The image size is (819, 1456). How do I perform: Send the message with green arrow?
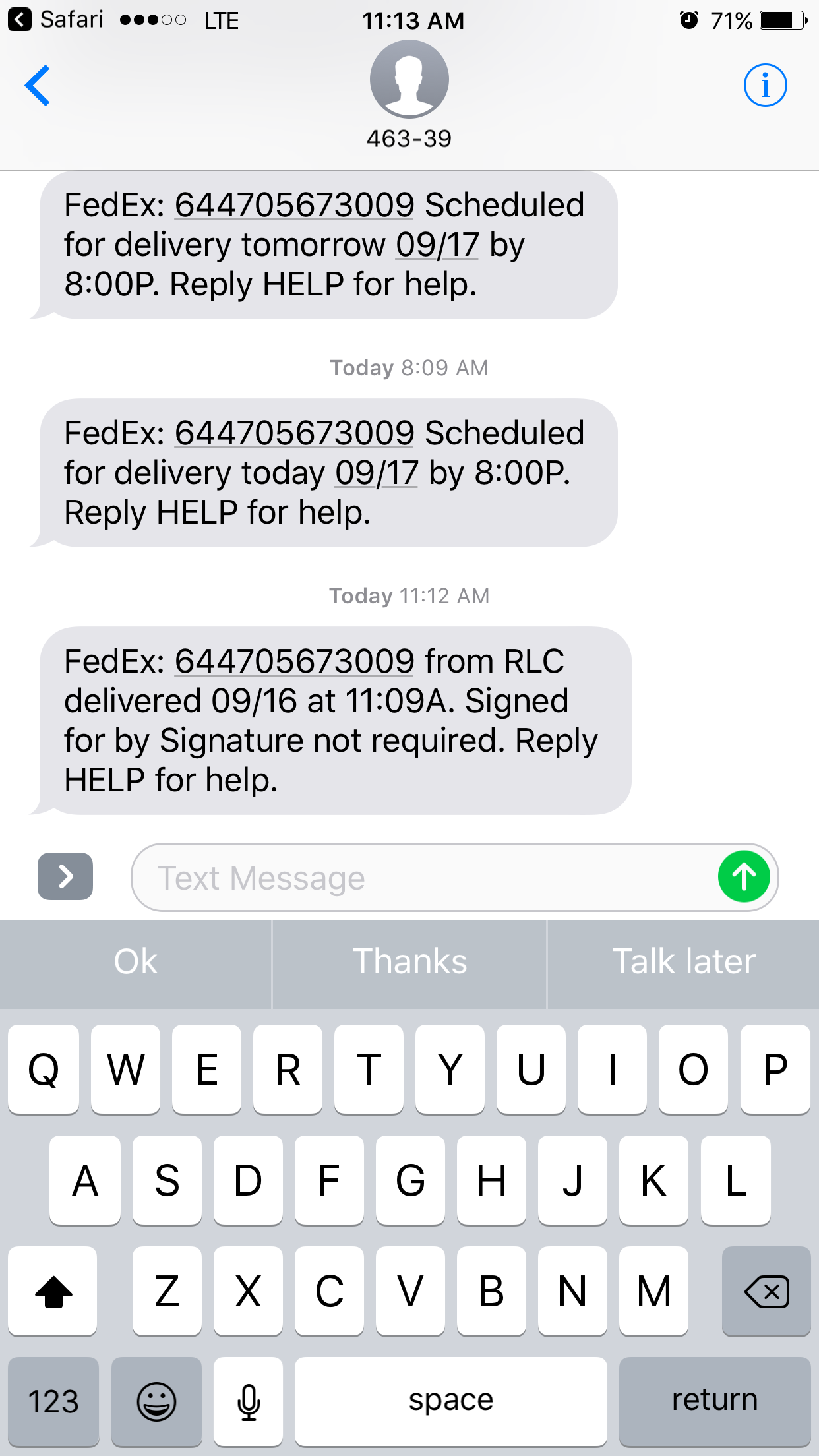tap(744, 877)
